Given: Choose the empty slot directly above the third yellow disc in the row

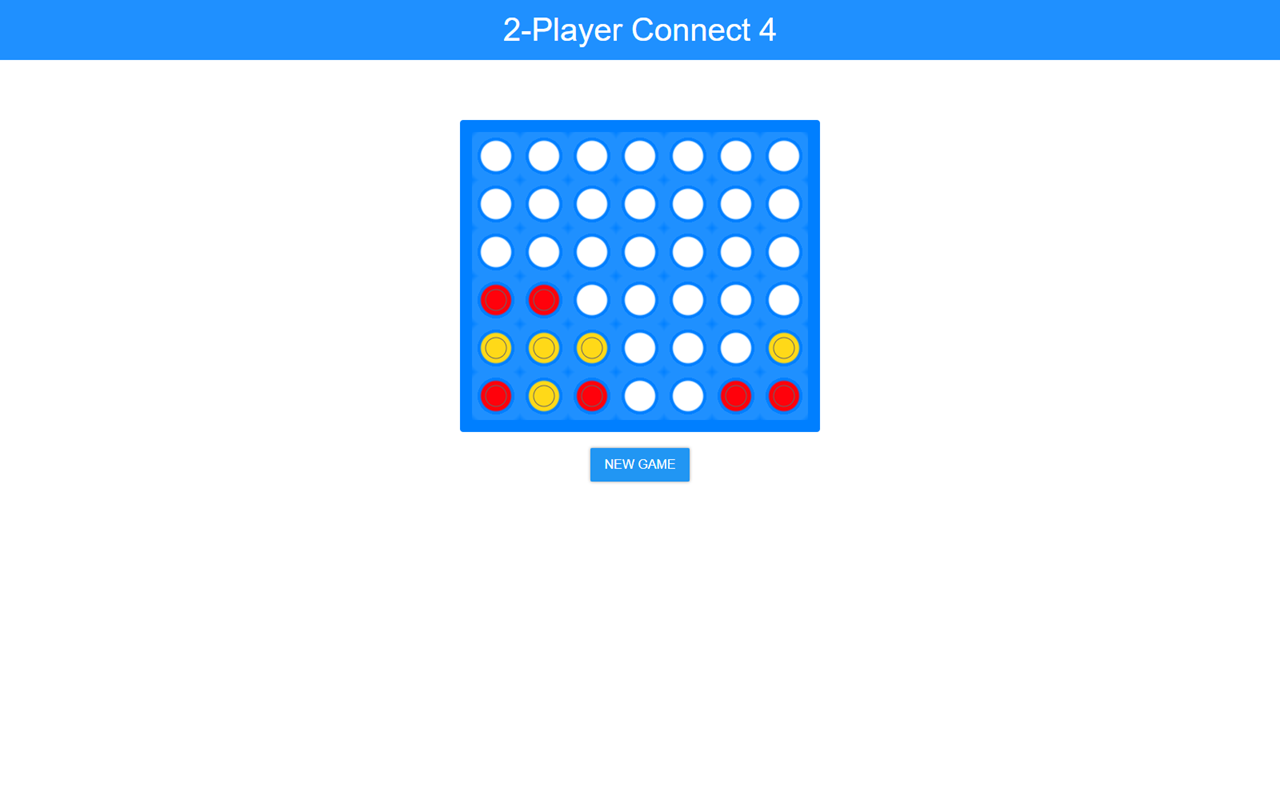Looking at the screenshot, I should 592,300.
